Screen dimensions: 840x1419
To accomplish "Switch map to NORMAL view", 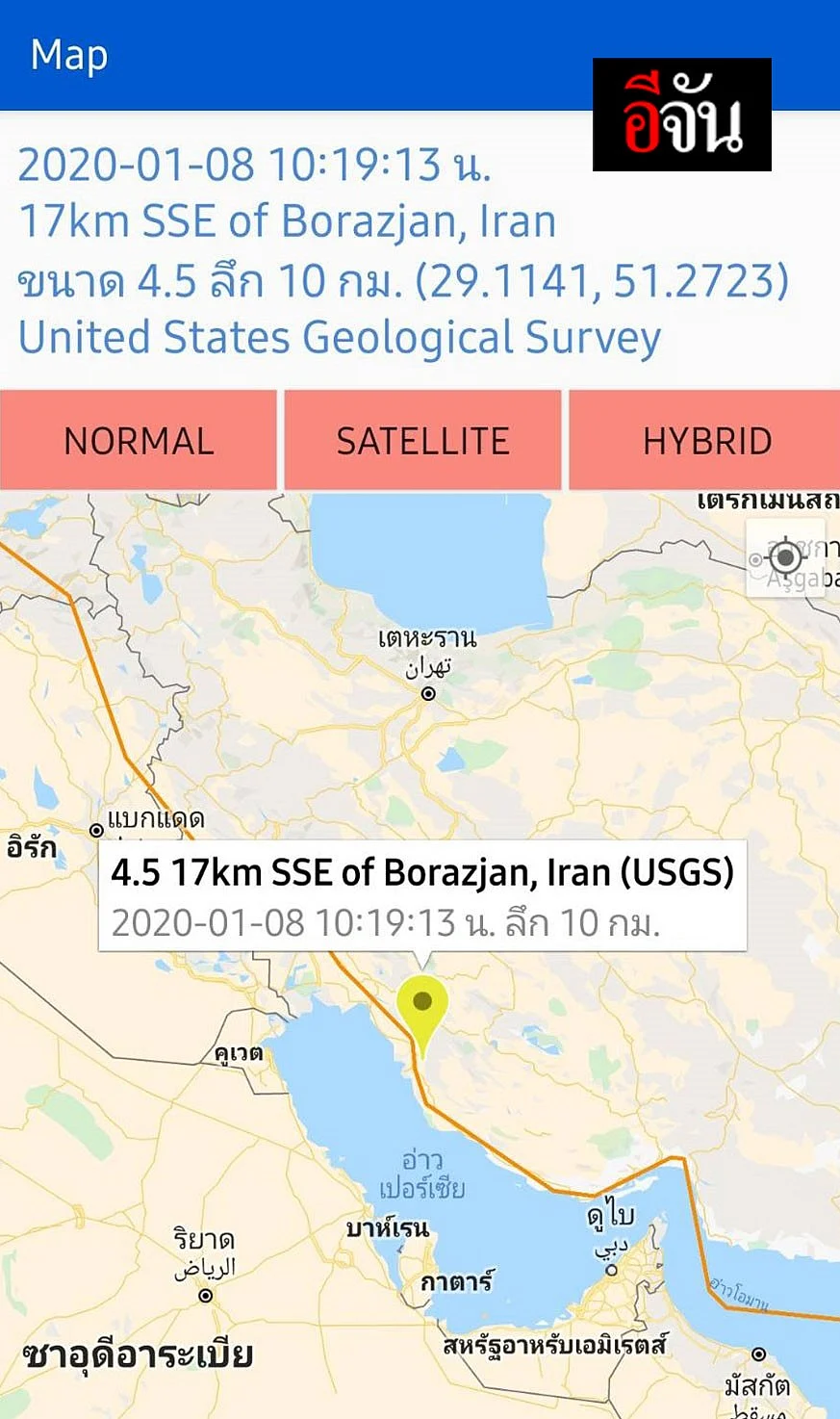I will (x=139, y=441).
